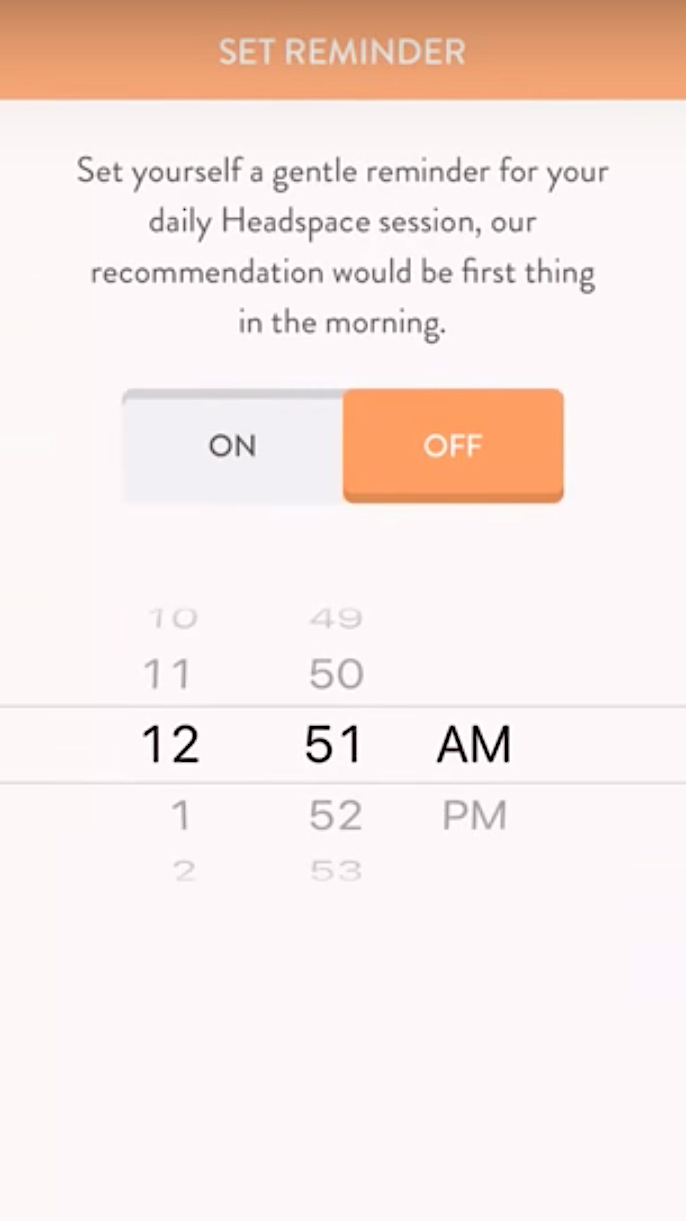The width and height of the screenshot is (686, 1221).
Task: Select minute 50 in the picker
Action: tap(335, 675)
